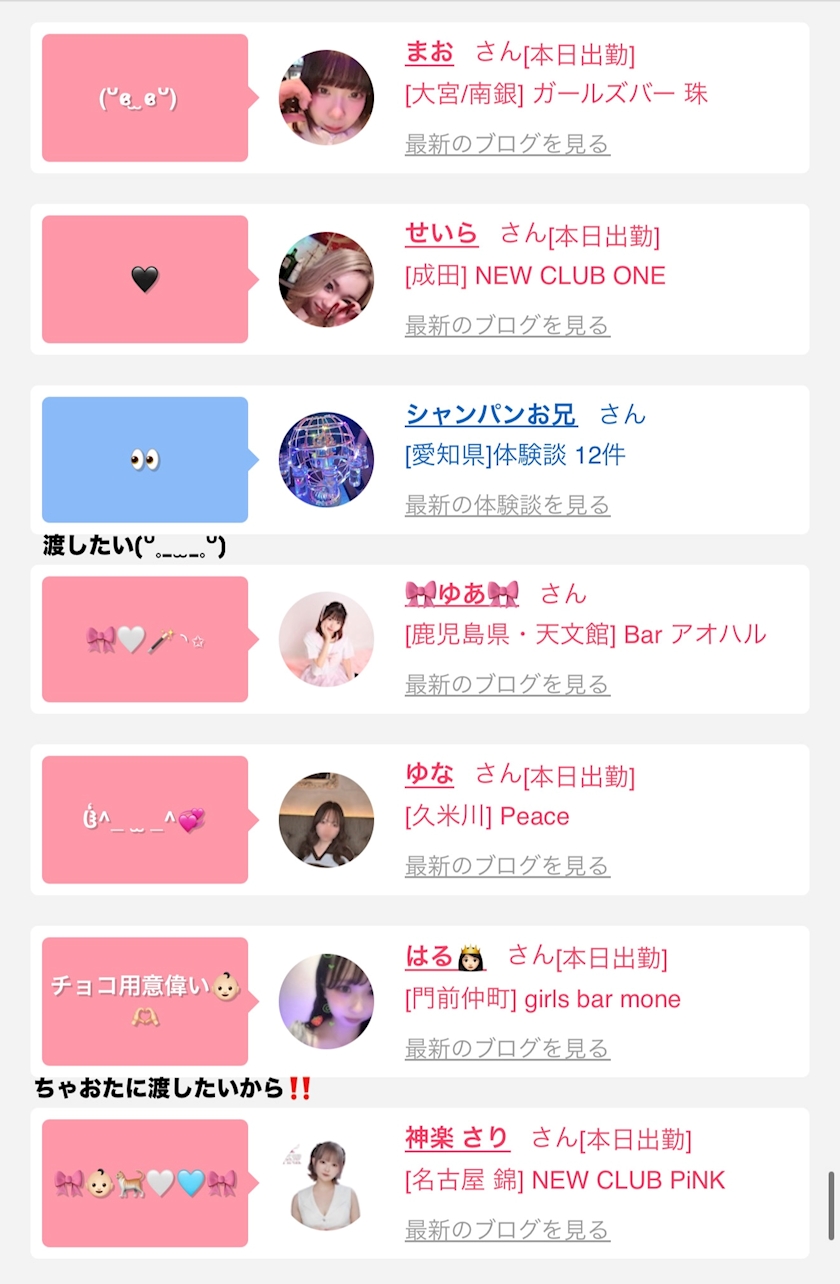
Task: Open ゆあ's profile name link
Action: 462,594
